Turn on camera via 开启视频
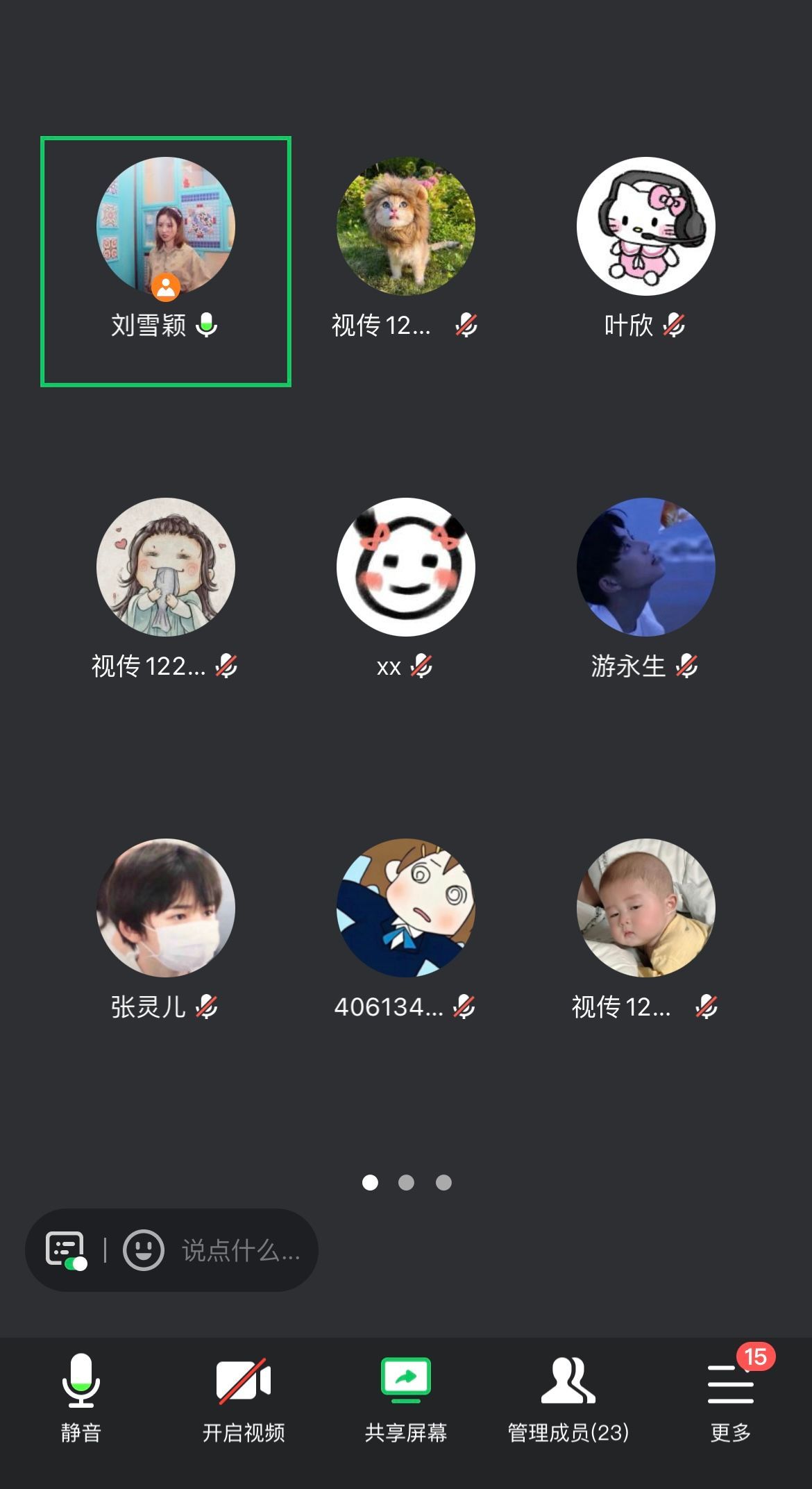 pyautogui.click(x=243, y=1397)
